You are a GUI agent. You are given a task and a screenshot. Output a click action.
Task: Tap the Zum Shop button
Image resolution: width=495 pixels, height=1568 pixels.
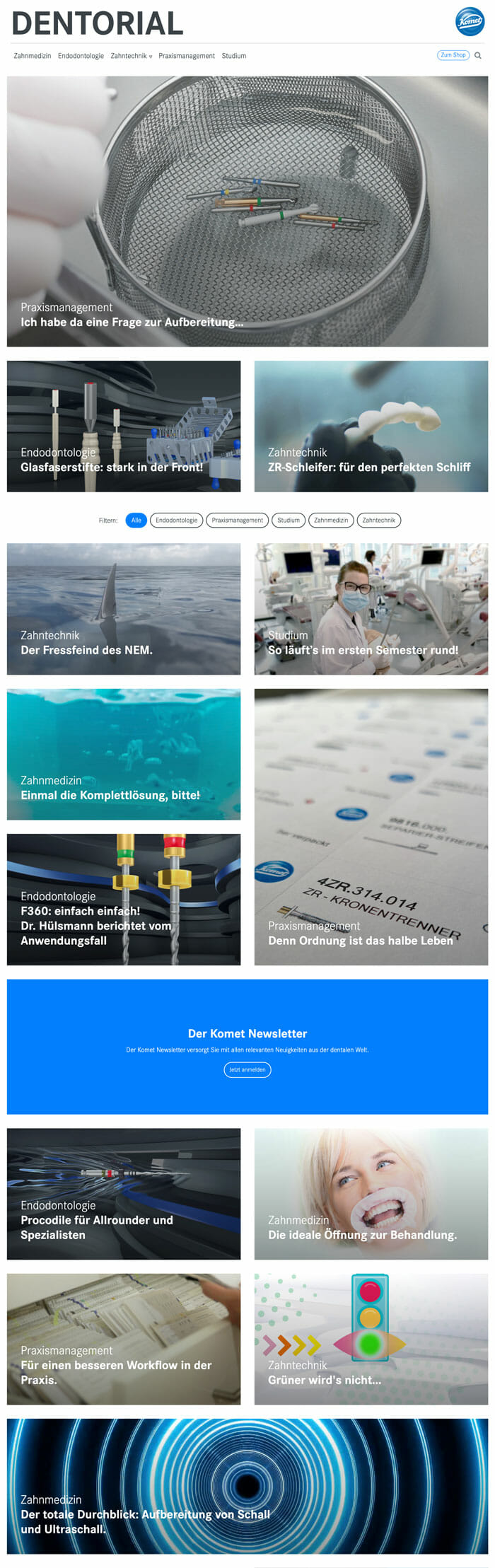tap(453, 55)
